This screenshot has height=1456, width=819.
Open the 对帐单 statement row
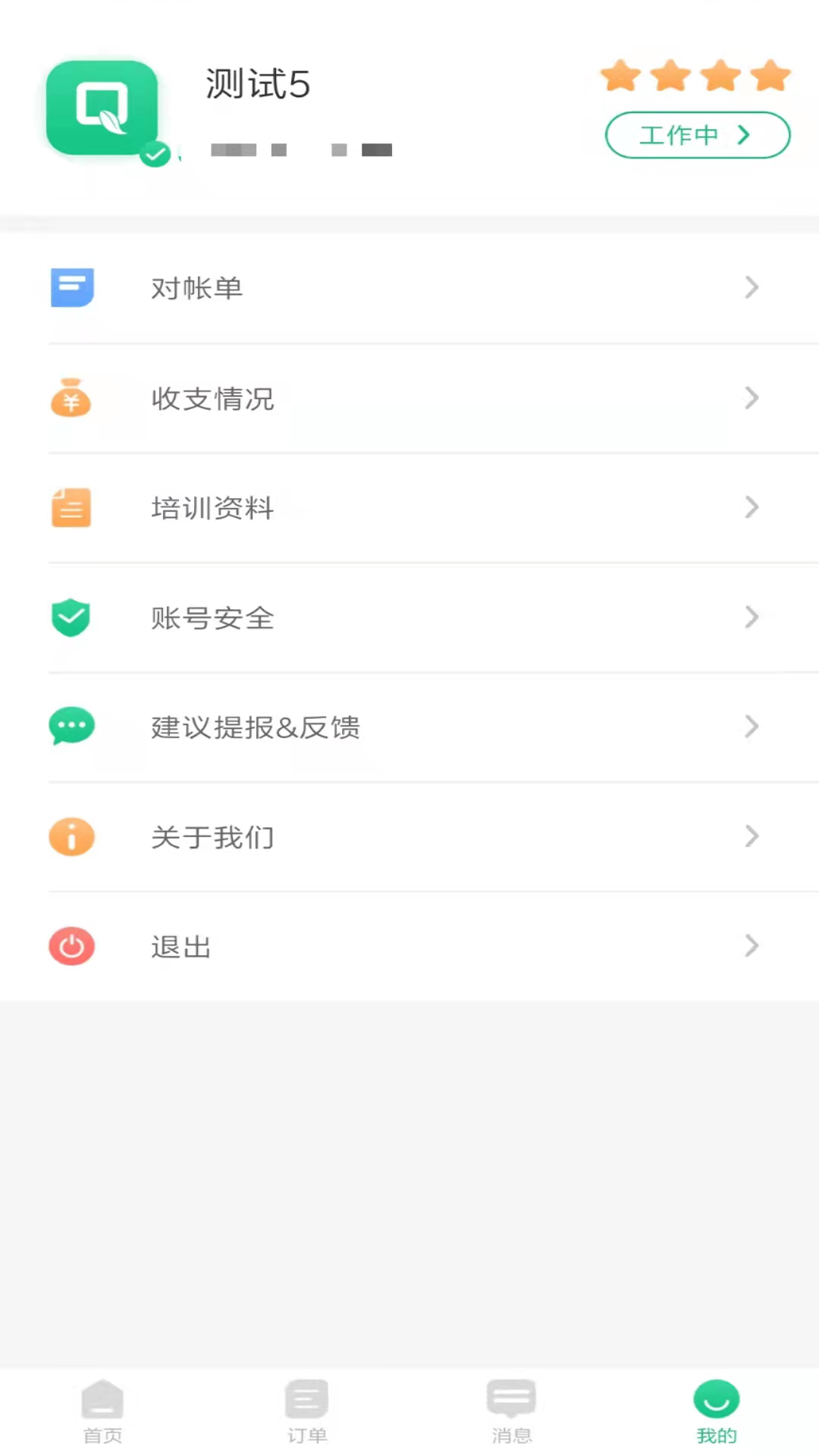tap(409, 288)
